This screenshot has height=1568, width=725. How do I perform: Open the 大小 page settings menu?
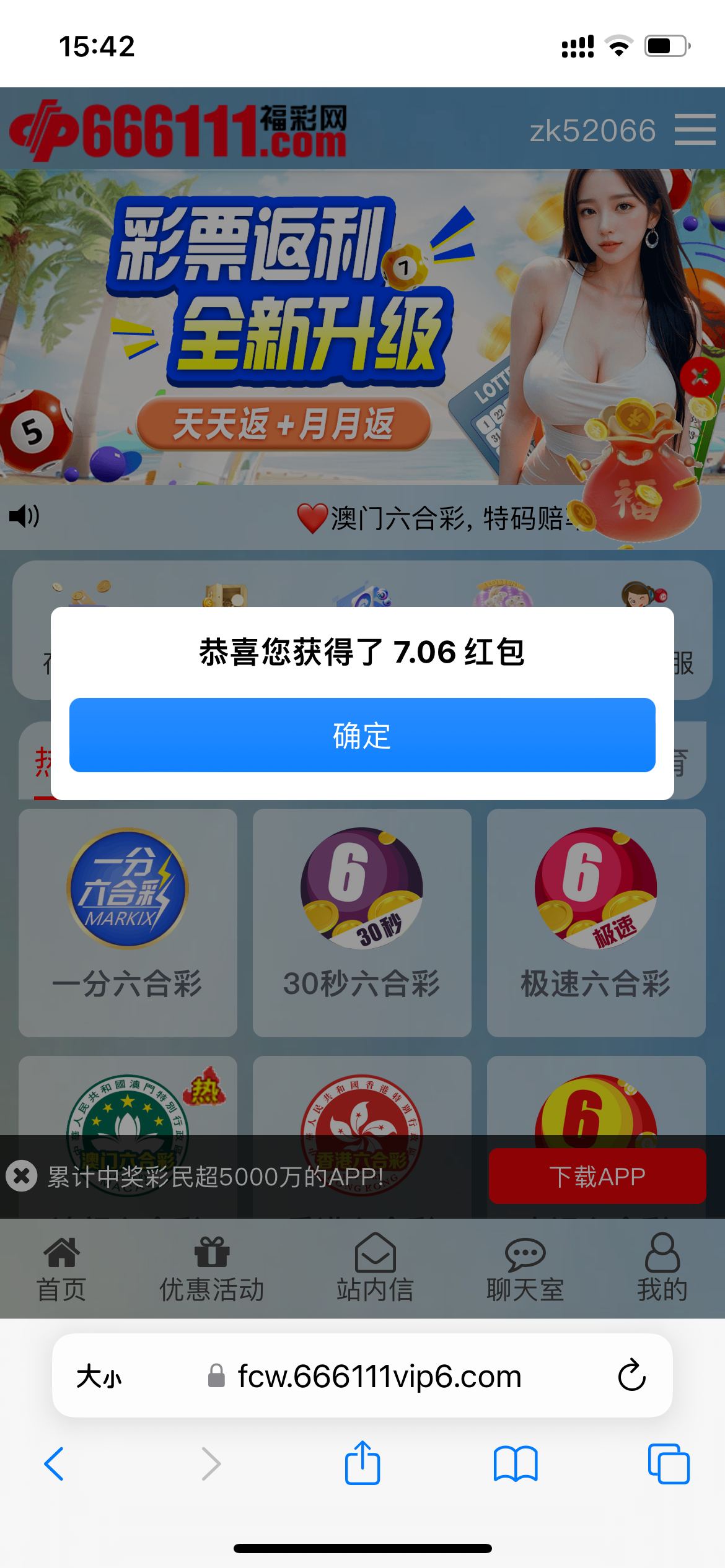pos(99,1377)
